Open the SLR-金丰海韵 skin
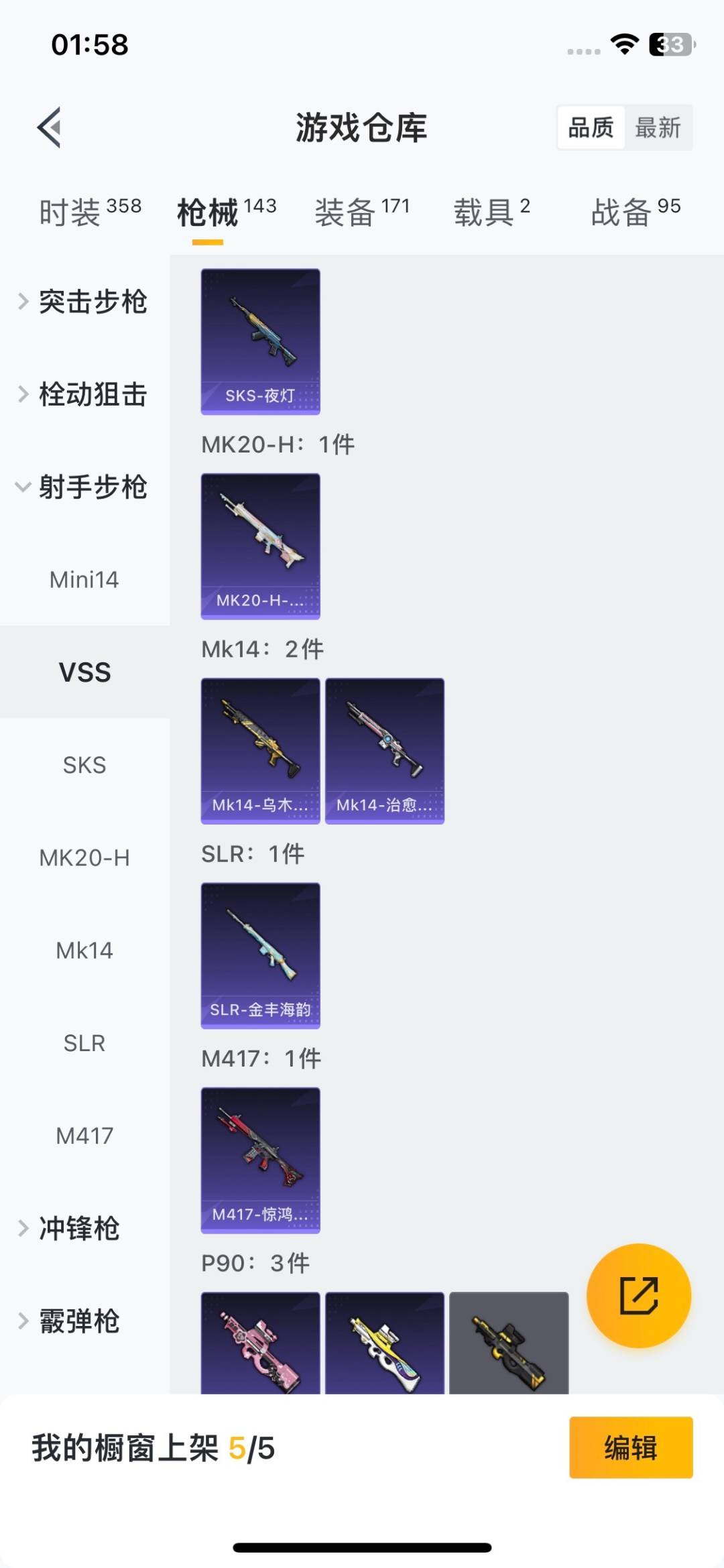This screenshot has width=724, height=1568. [260, 955]
